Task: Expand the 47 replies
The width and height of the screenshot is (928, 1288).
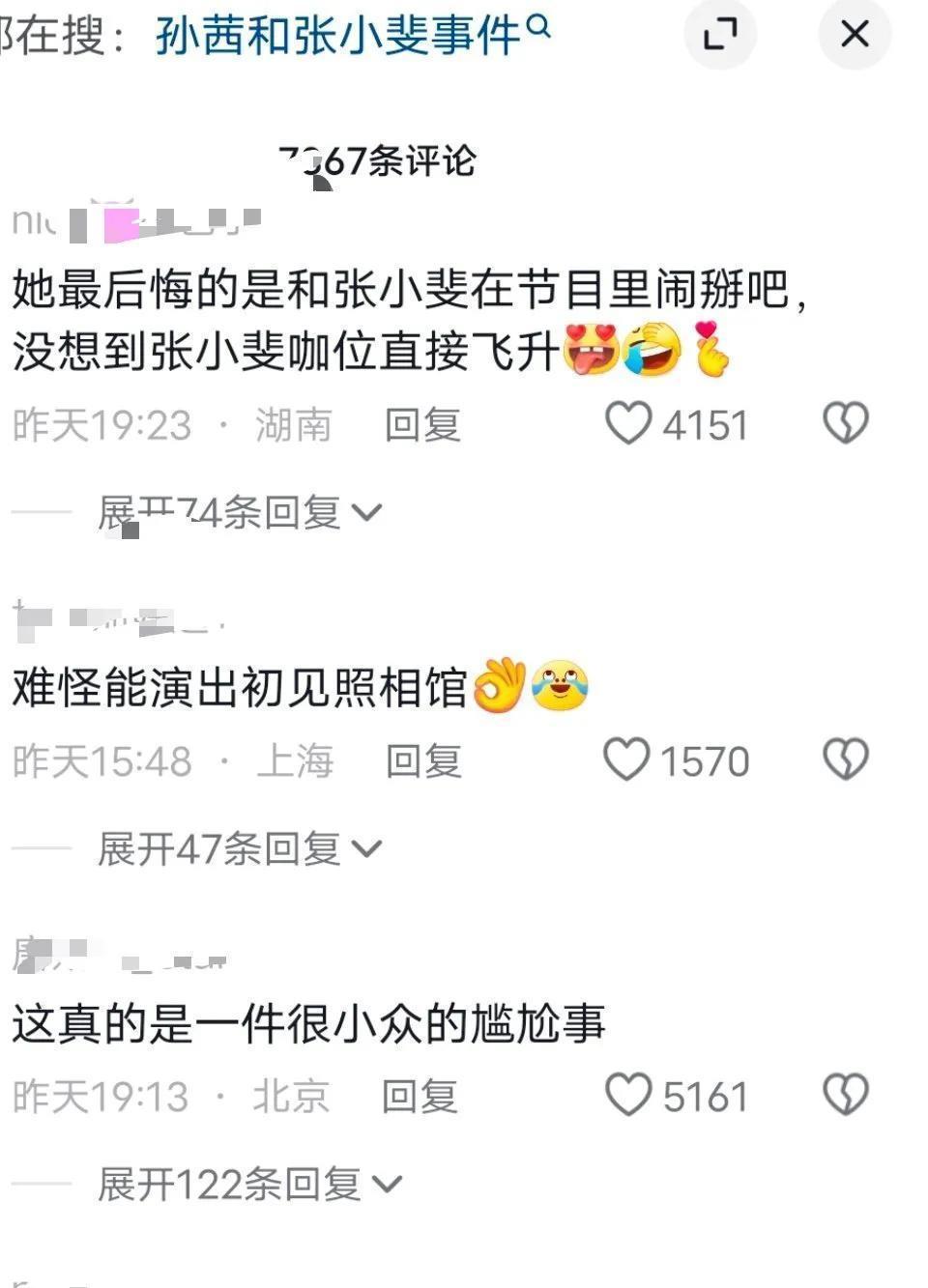Action: point(240,849)
